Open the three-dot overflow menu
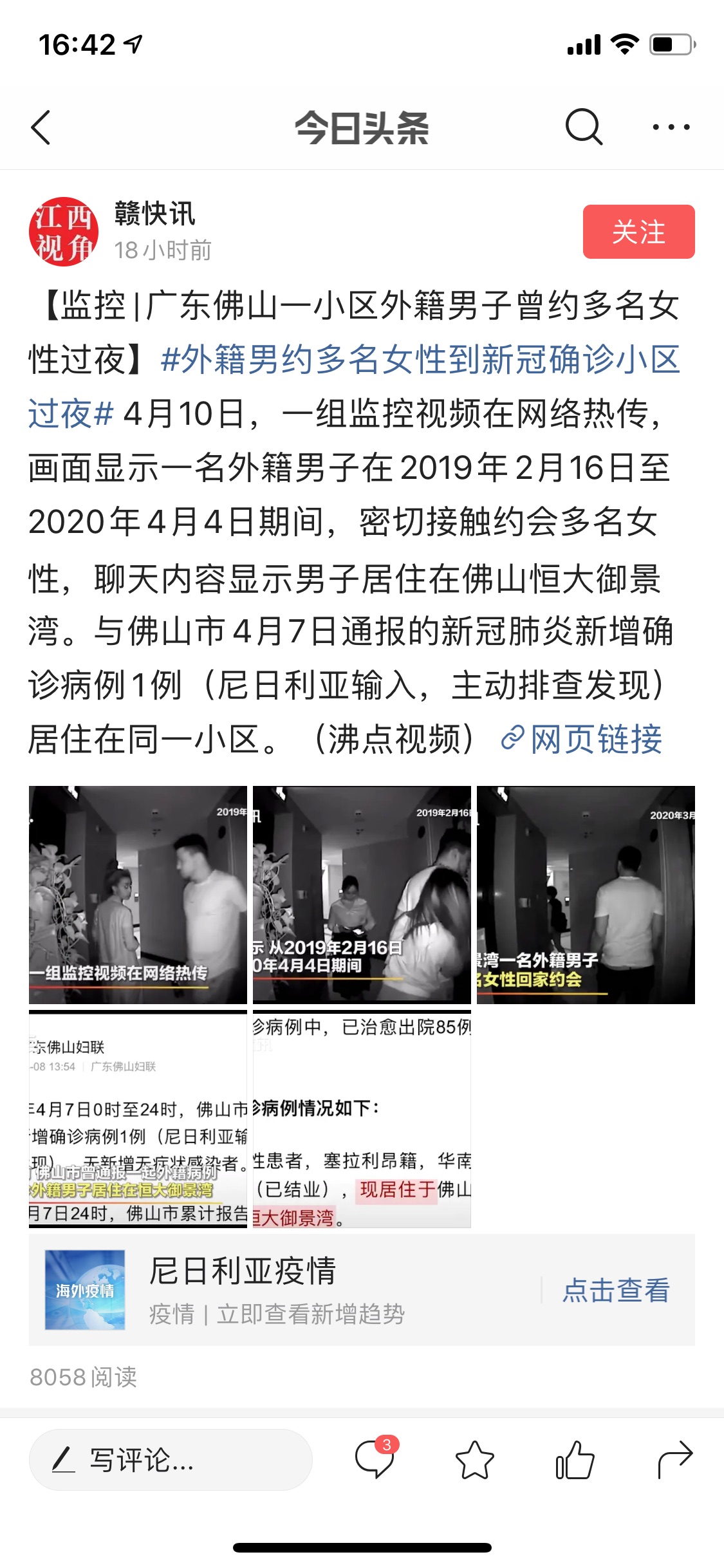 (671, 127)
